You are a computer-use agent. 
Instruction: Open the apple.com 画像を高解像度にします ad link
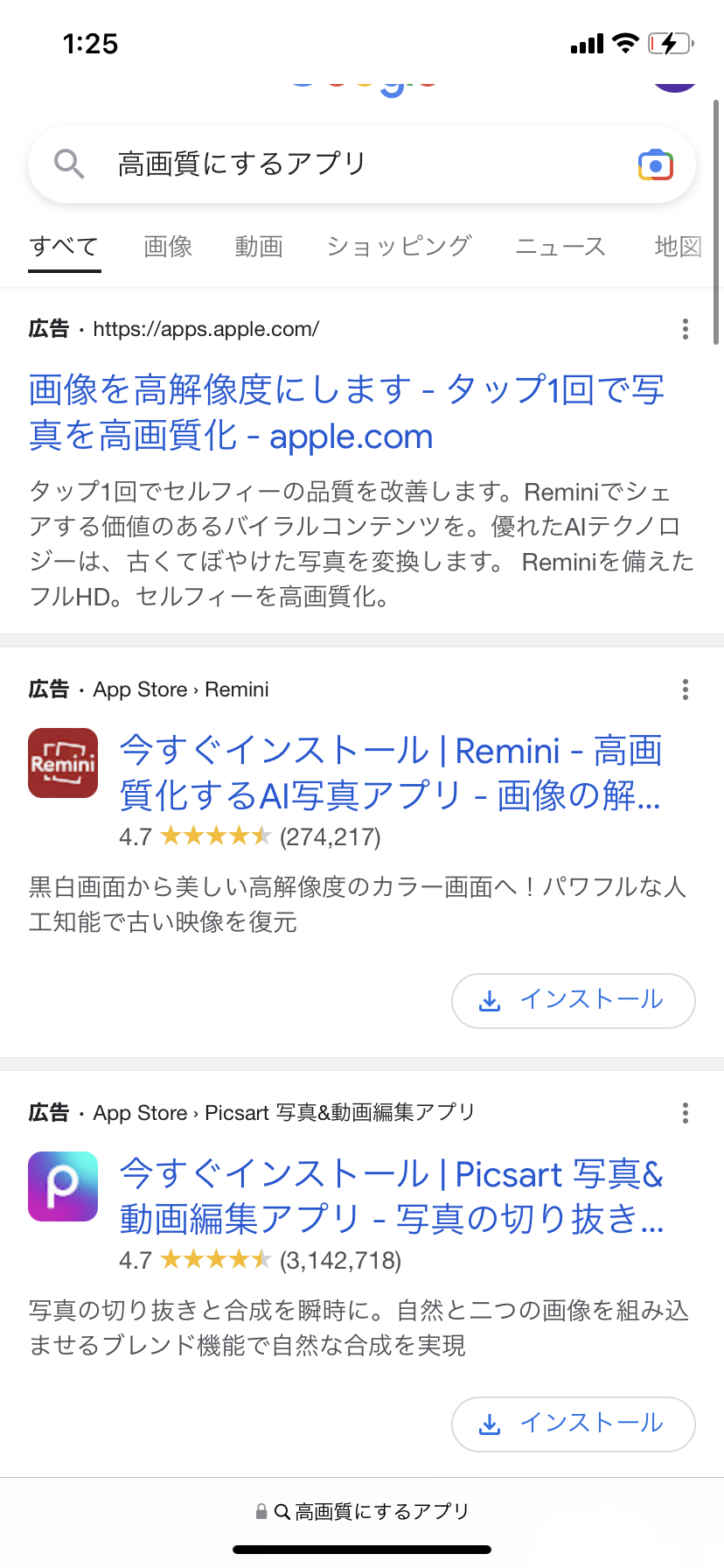pyautogui.click(x=346, y=413)
